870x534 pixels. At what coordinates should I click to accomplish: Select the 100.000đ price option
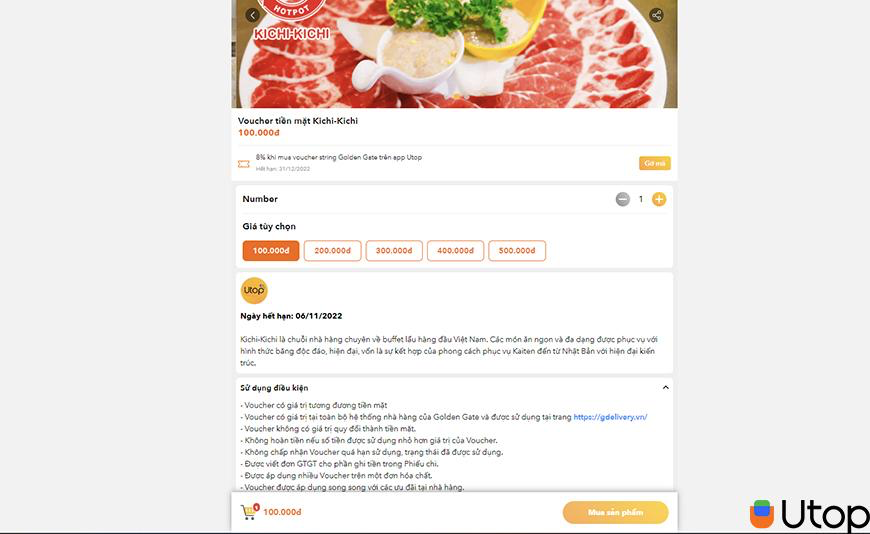pos(271,251)
